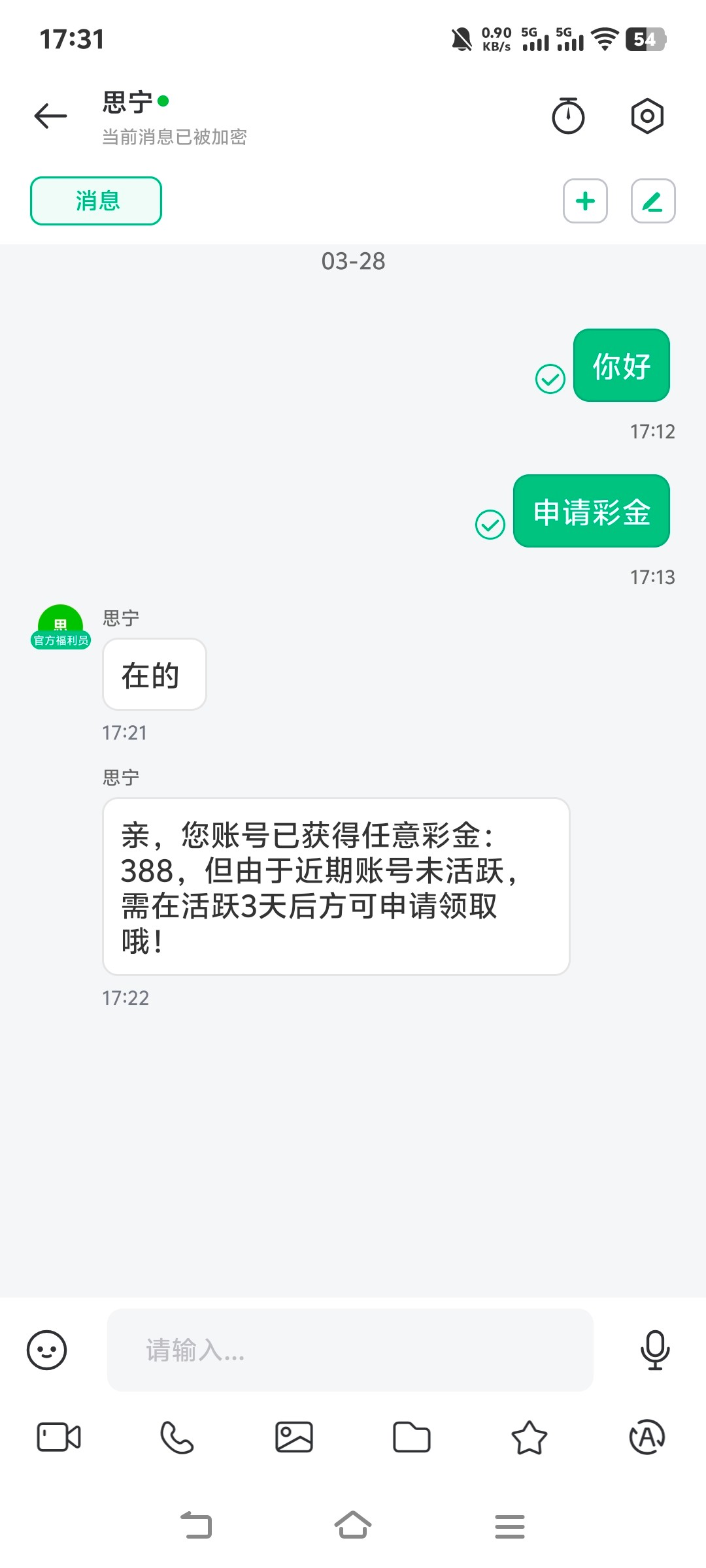Open the emoji picker

46,1350
